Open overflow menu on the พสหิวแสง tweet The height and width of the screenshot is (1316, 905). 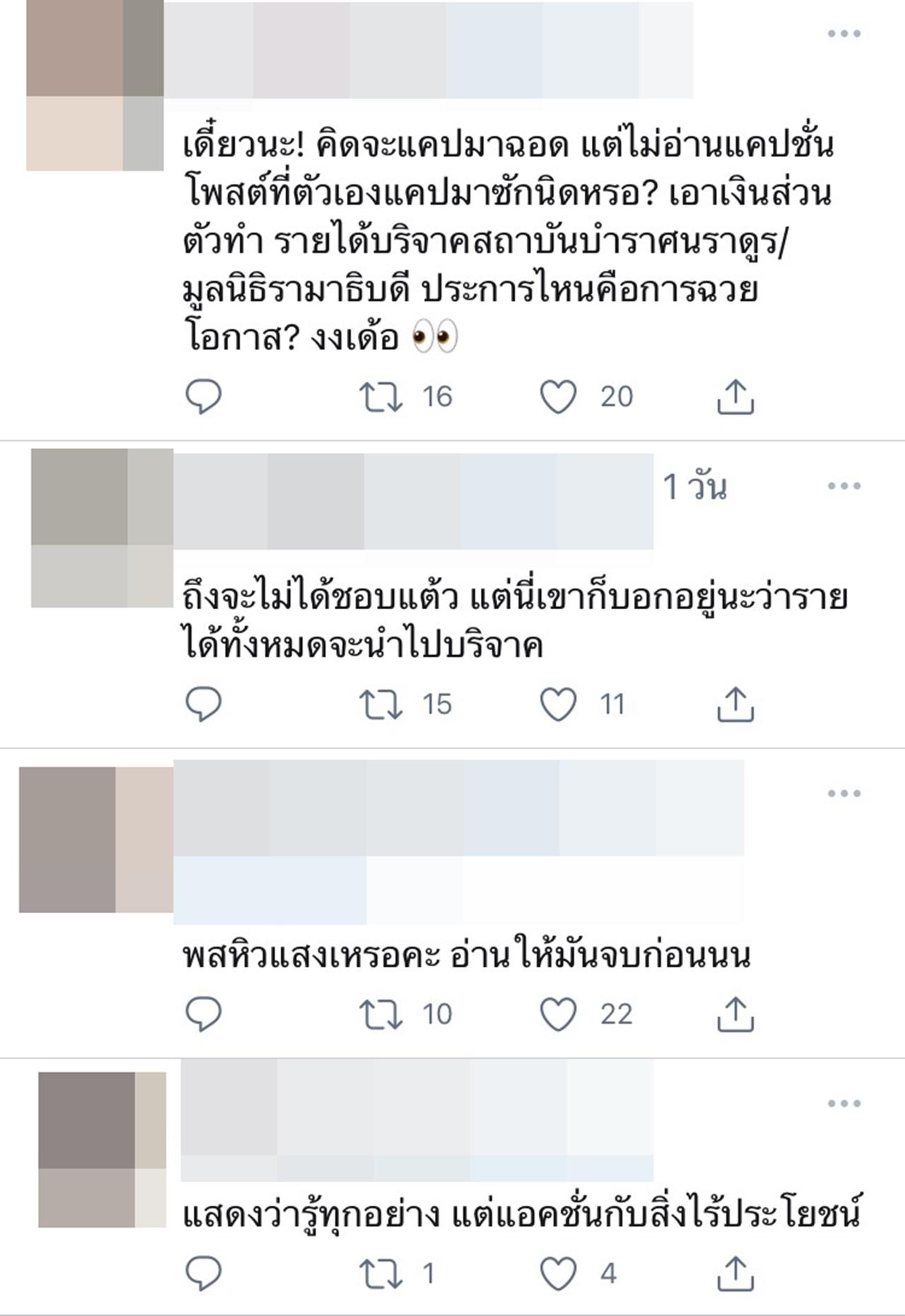click(843, 794)
